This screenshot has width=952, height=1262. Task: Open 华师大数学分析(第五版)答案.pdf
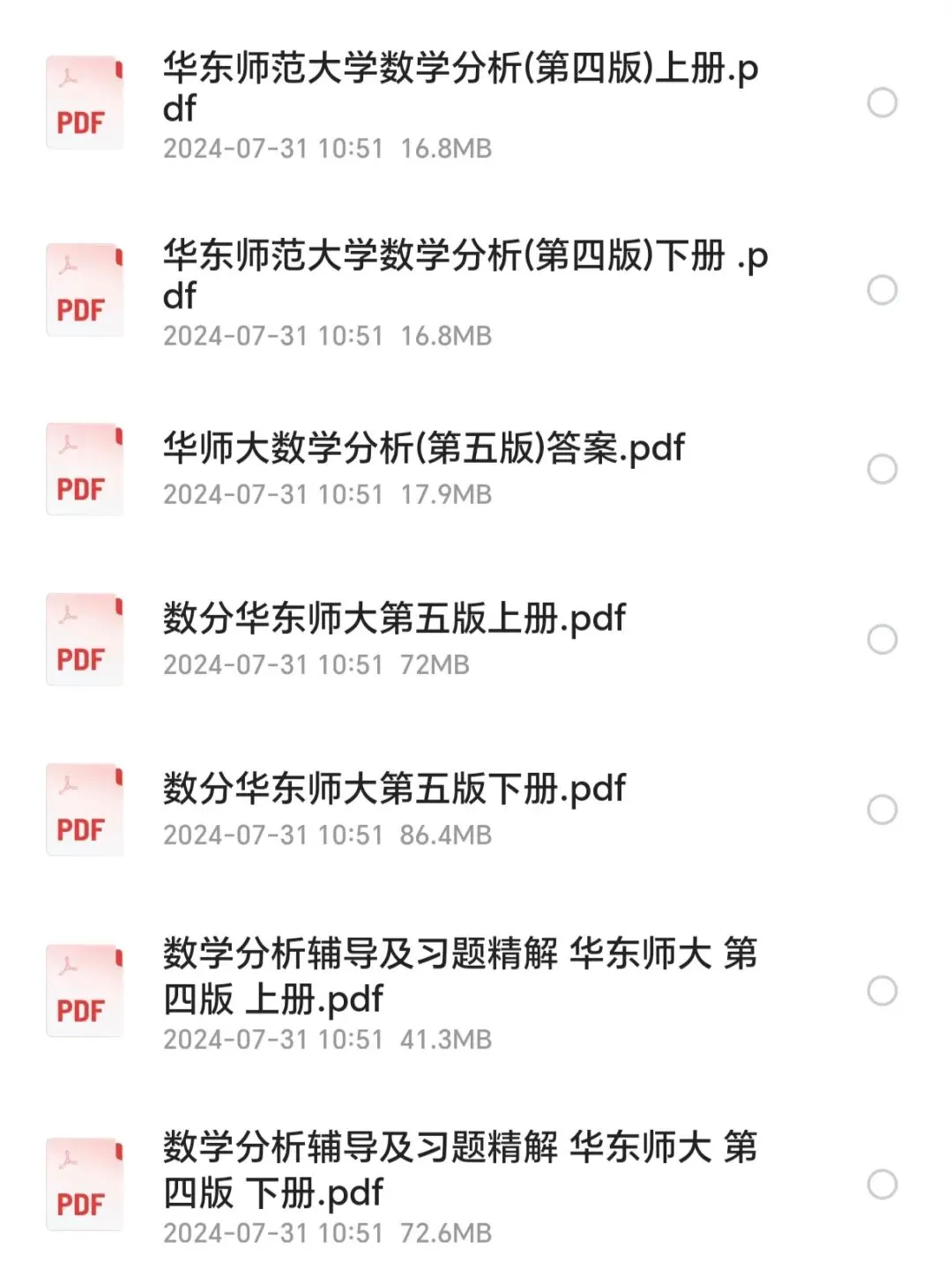pos(423,449)
